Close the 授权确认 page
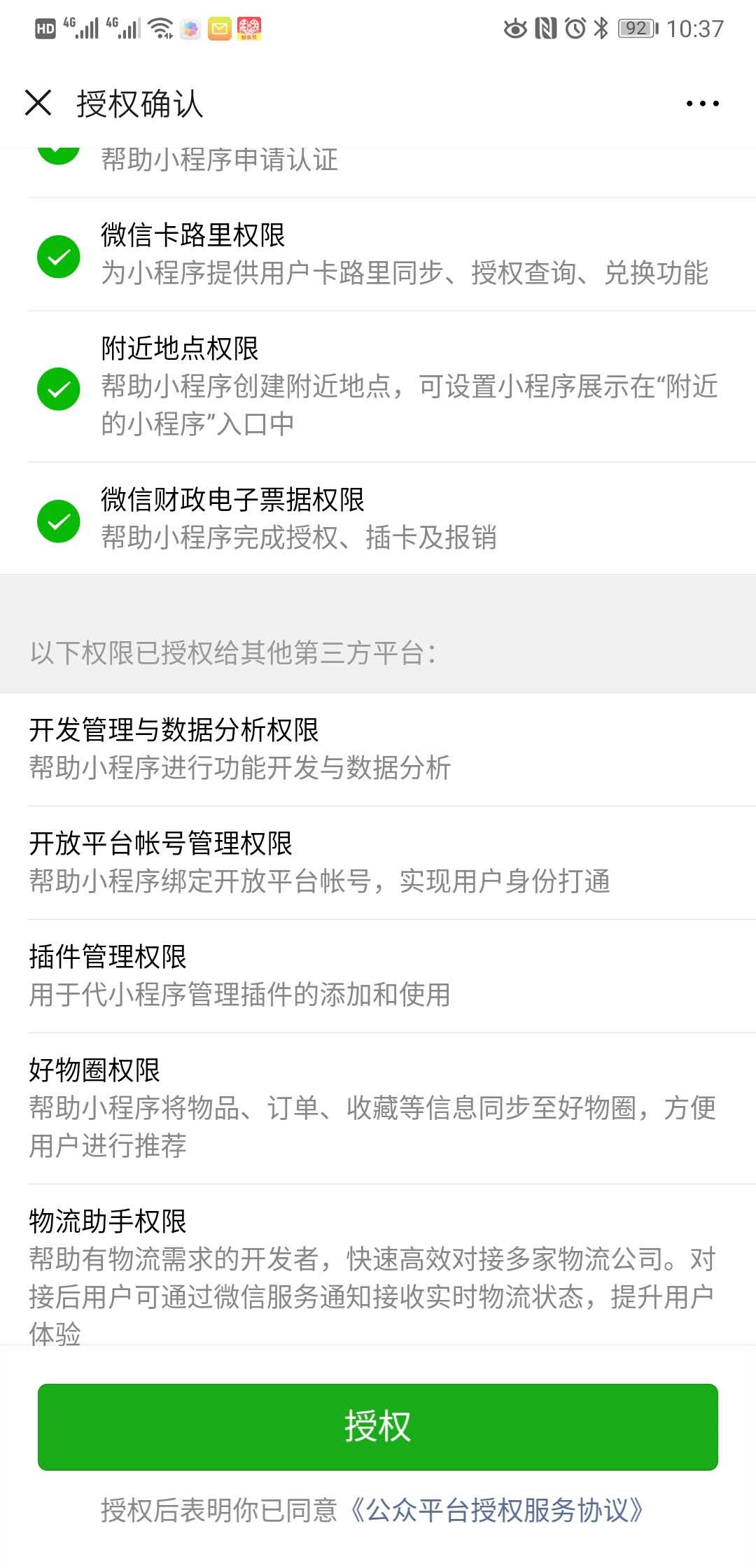Image resolution: width=756 pixels, height=1568 pixels. point(38,103)
